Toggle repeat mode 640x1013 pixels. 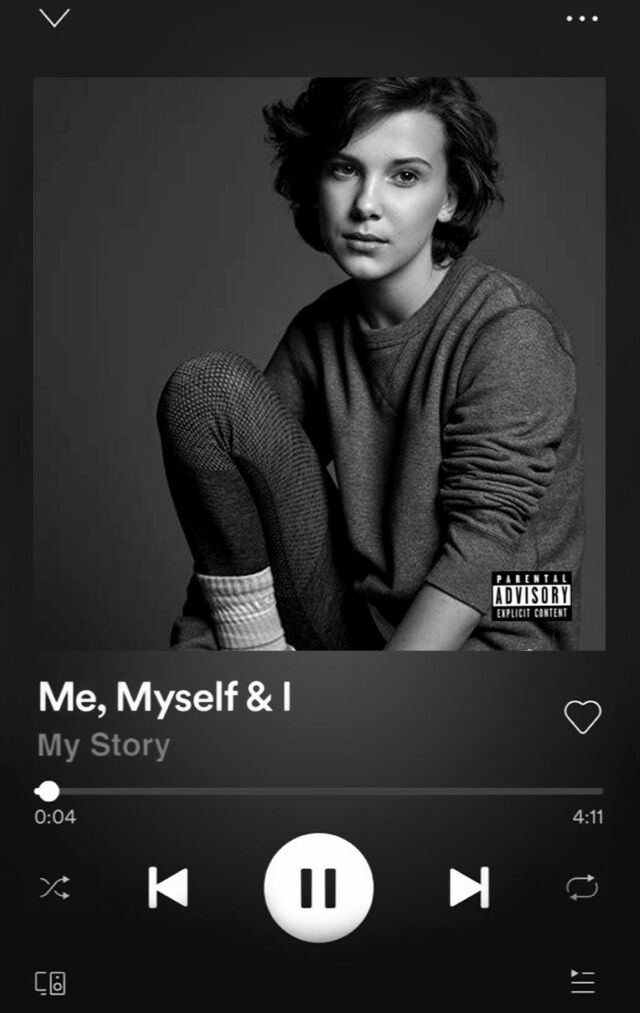(x=582, y=887)
